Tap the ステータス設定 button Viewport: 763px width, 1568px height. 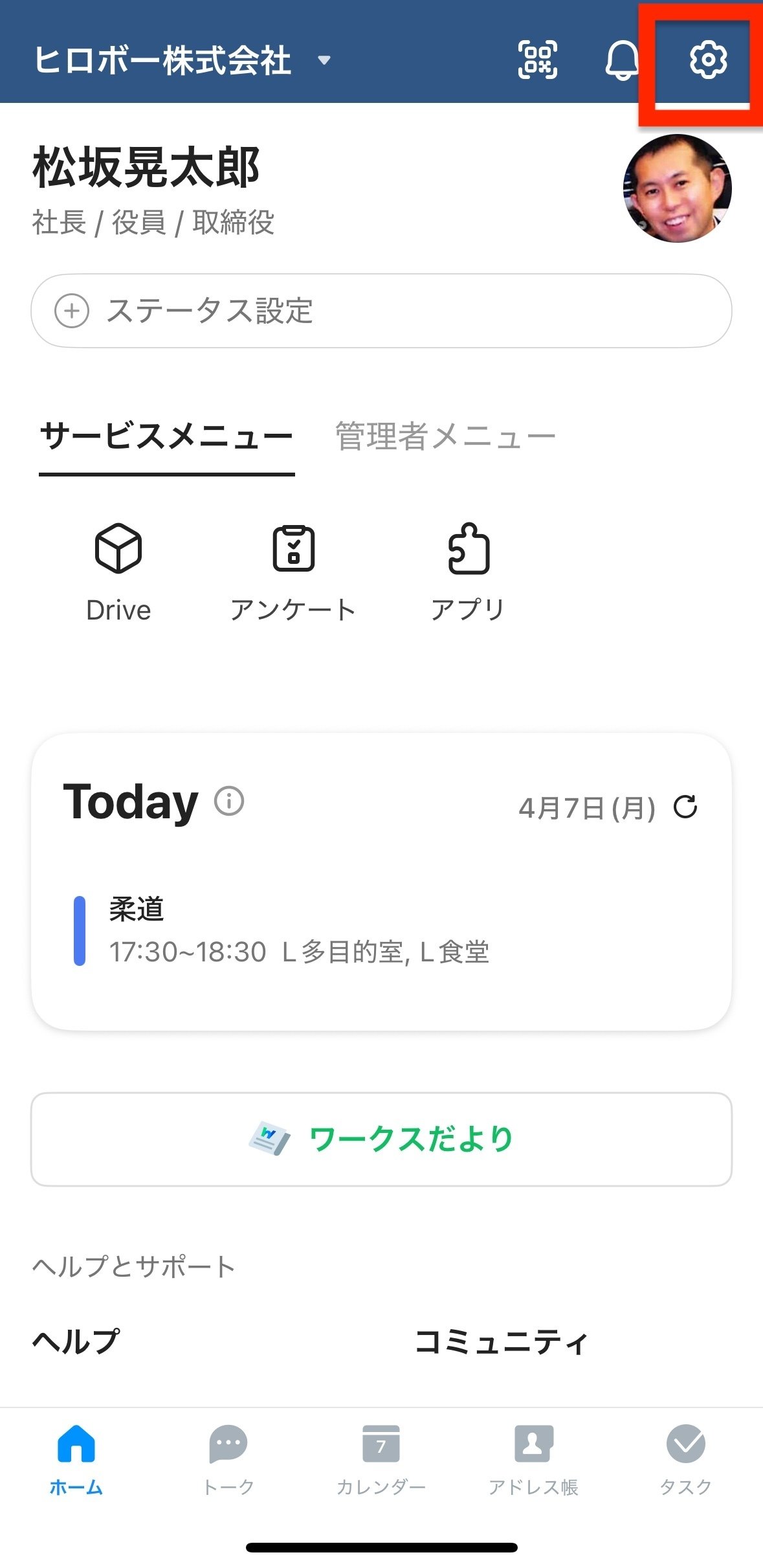pyautogui.click(x=381, y=311)
